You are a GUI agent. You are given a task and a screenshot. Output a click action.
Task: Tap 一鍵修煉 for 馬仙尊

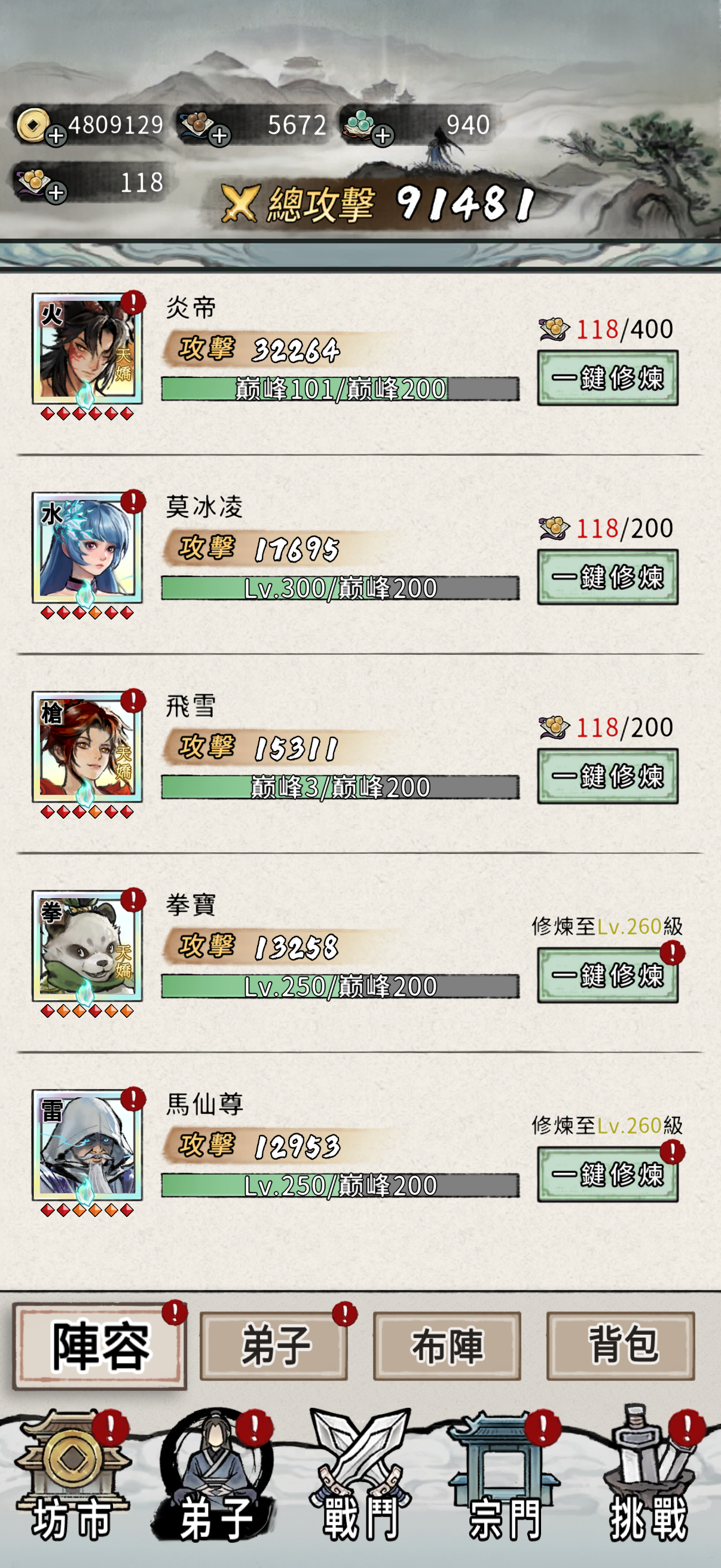(607, 1174)
